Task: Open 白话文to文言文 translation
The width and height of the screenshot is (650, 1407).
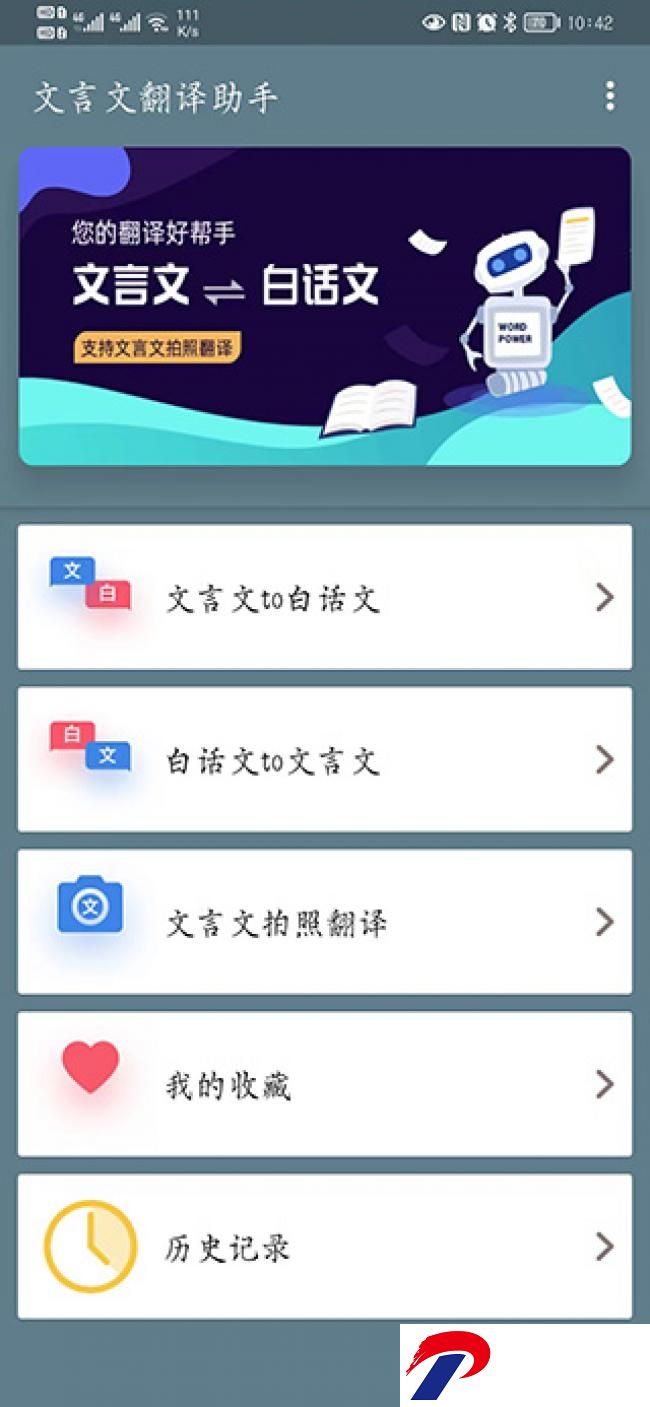Action: [325, 760]
